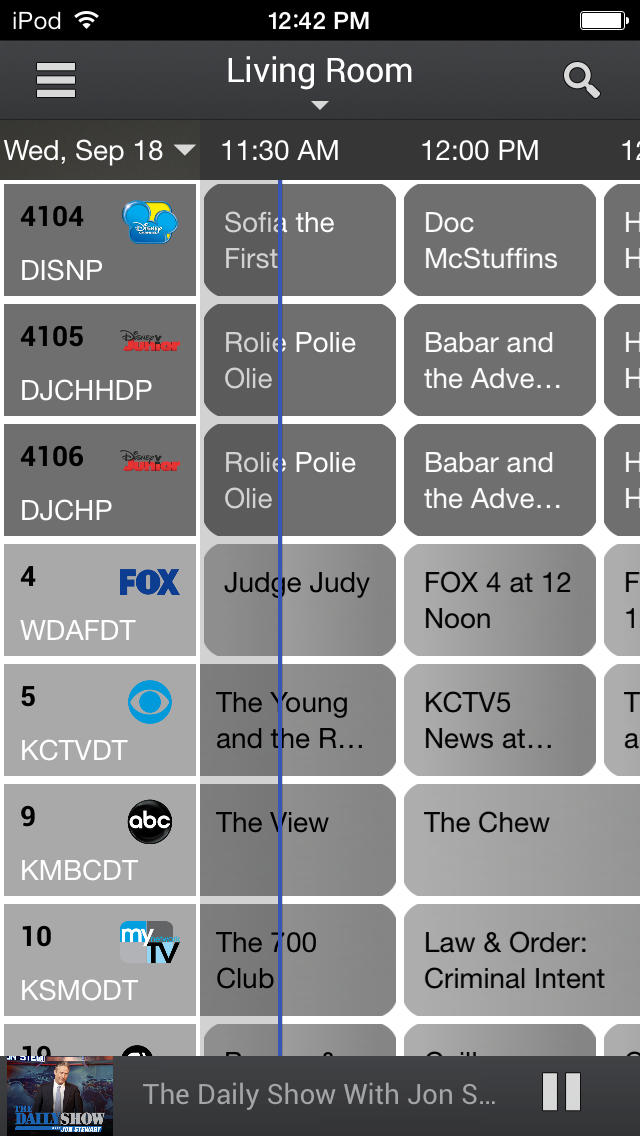Open The Daily Show now-playing thumbnail
This screenshot has width=640, height=1136.
point(60,1095)
